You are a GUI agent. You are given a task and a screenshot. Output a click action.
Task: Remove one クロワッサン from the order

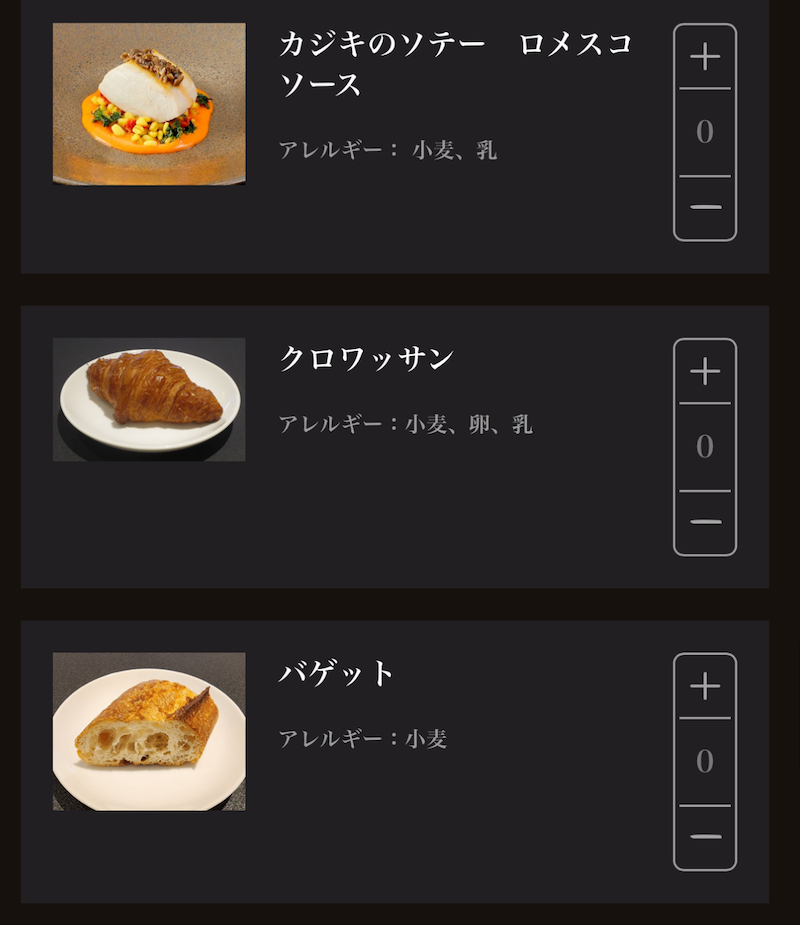click(705, 522)
